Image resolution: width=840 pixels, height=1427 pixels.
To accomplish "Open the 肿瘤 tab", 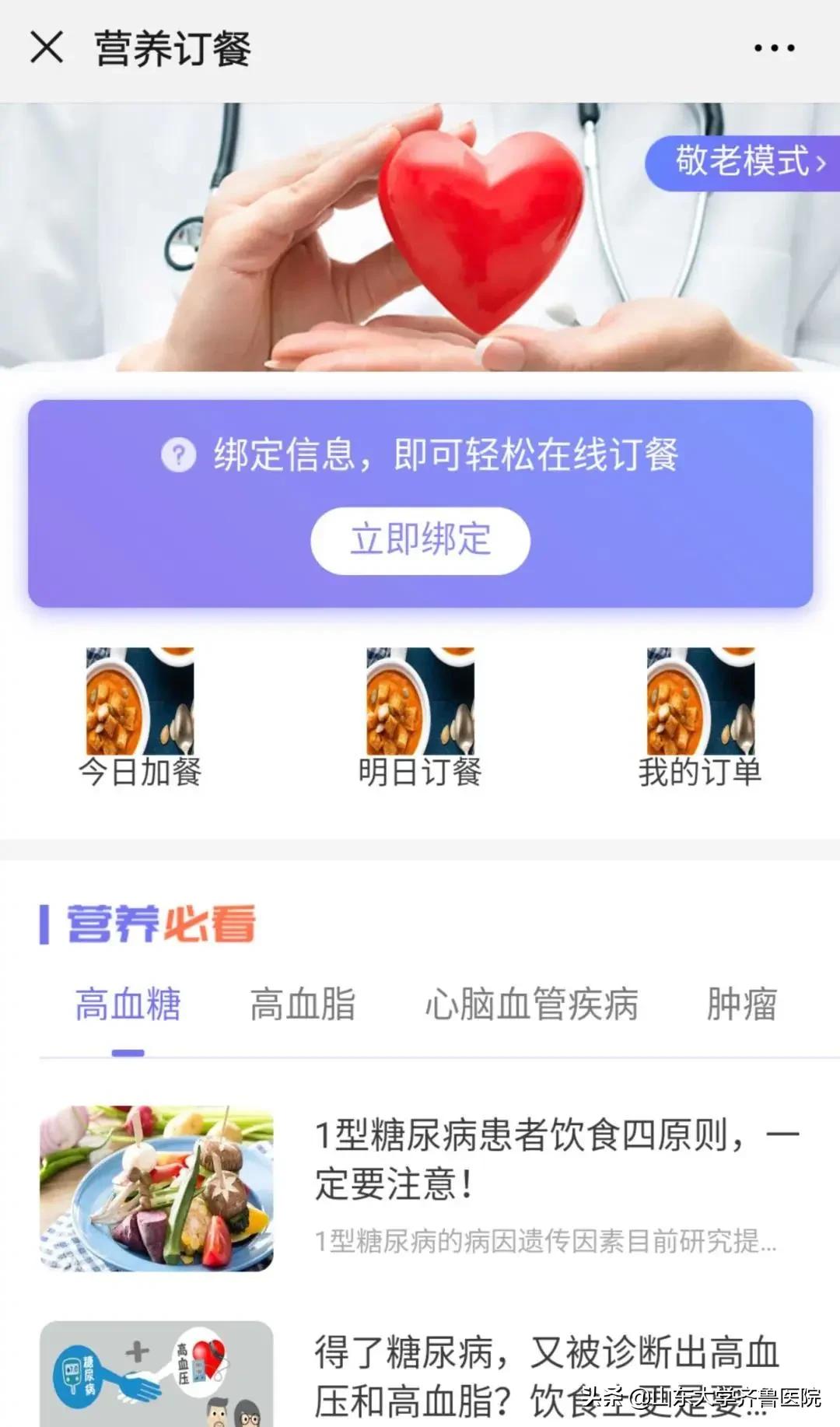I will 740,1005.
